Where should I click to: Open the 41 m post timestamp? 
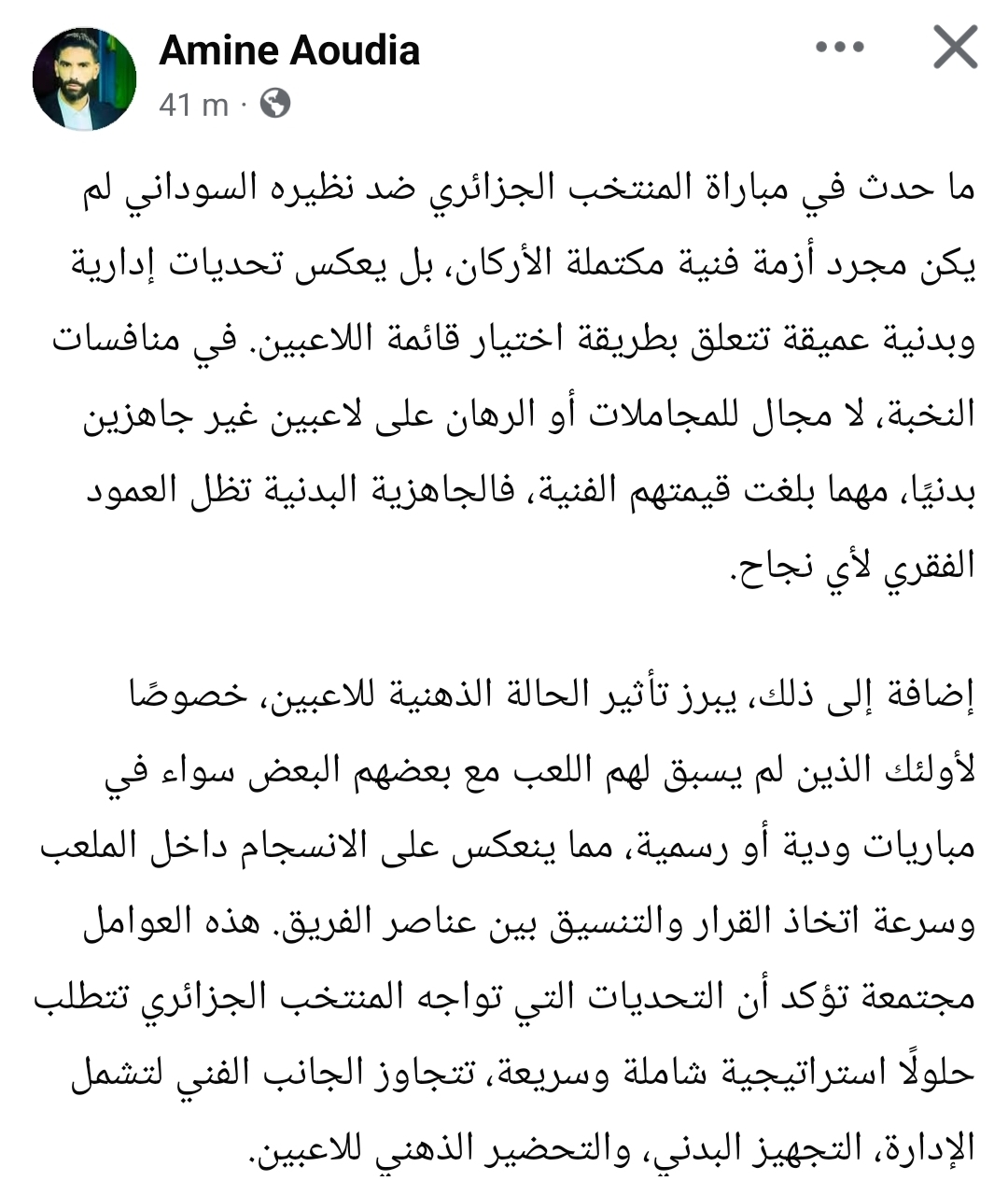(192, 105)
